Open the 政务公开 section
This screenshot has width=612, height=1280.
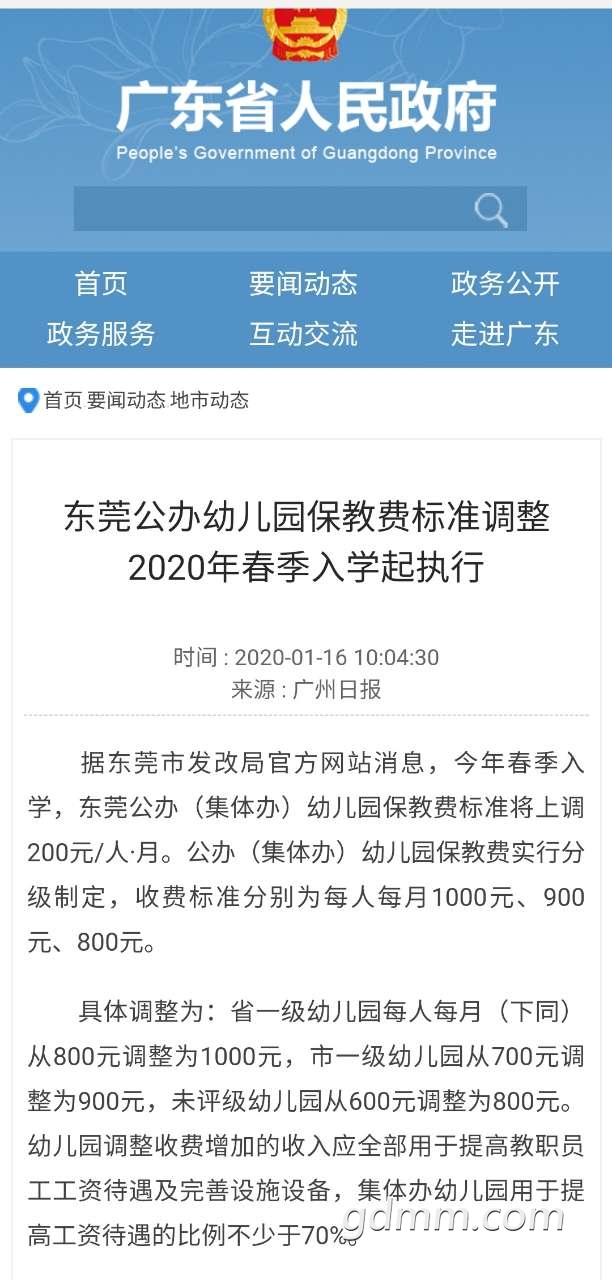pos(505,283)
